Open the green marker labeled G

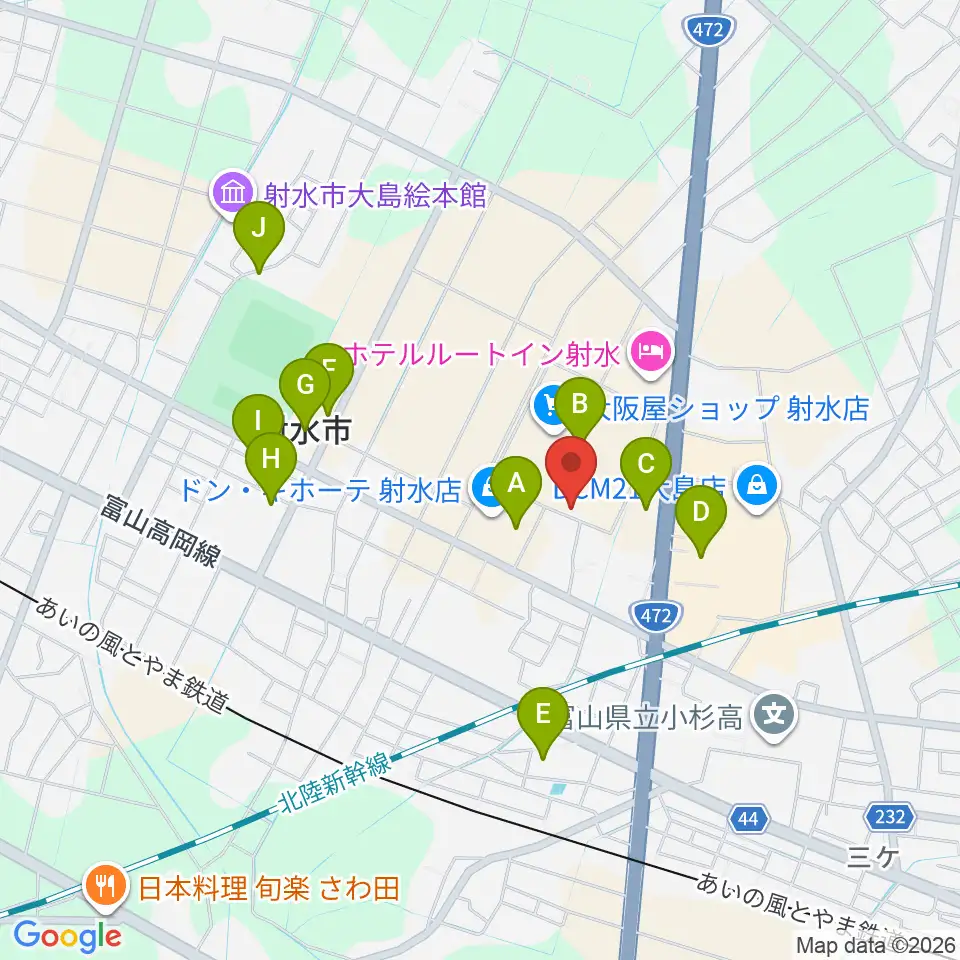click(x=305, y=394)
